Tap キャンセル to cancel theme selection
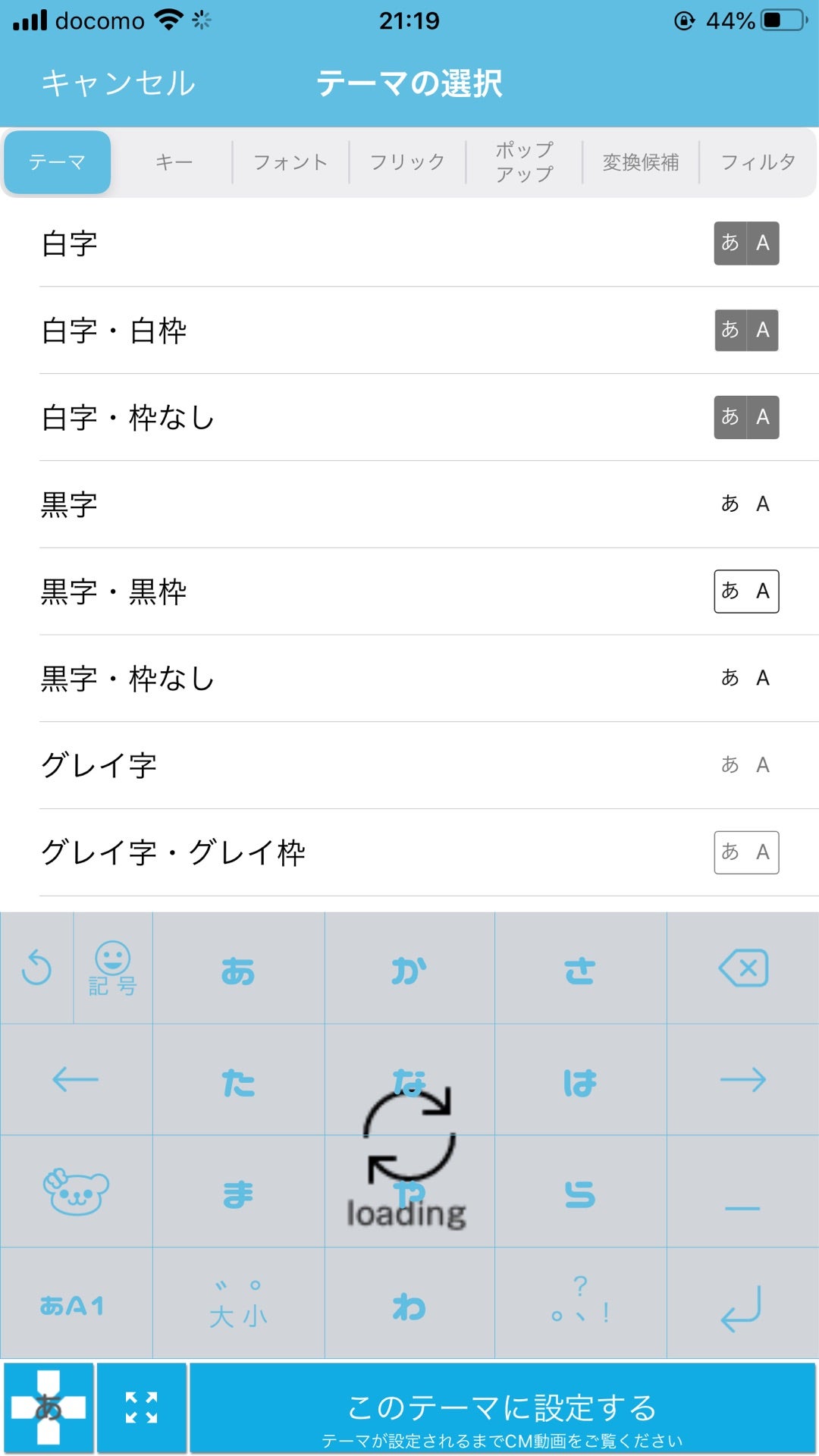819x1456 pixels. [118, 83]
